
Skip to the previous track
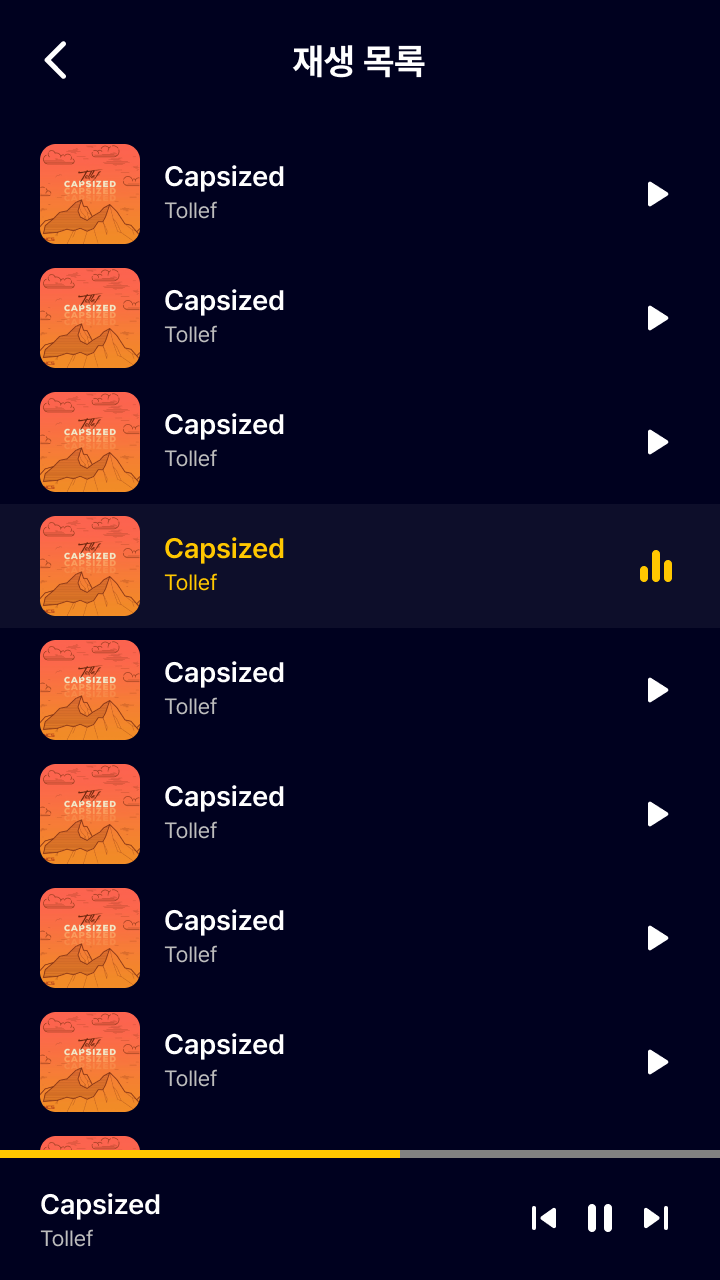544,1218
